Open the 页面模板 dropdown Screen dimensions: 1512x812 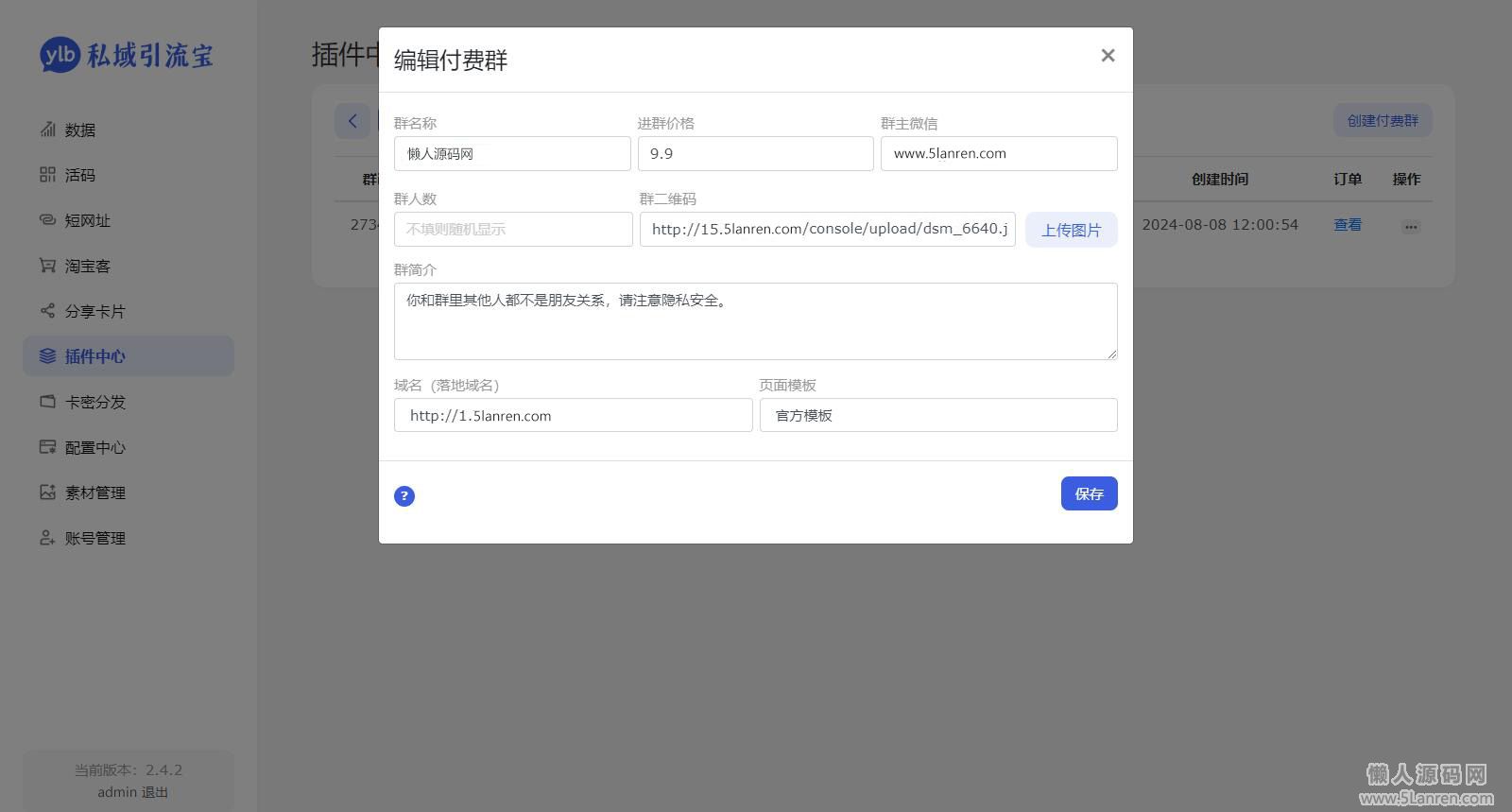pos(938,416)
